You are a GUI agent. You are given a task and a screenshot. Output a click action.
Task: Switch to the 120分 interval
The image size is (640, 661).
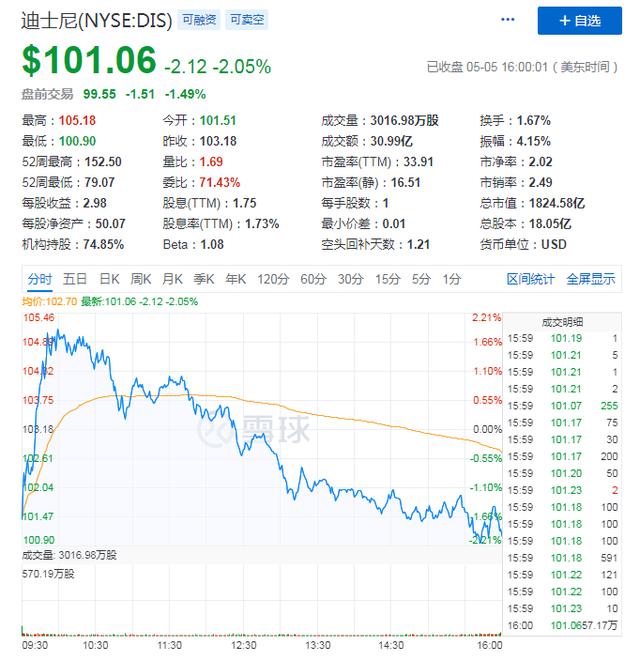pos(271,279)
